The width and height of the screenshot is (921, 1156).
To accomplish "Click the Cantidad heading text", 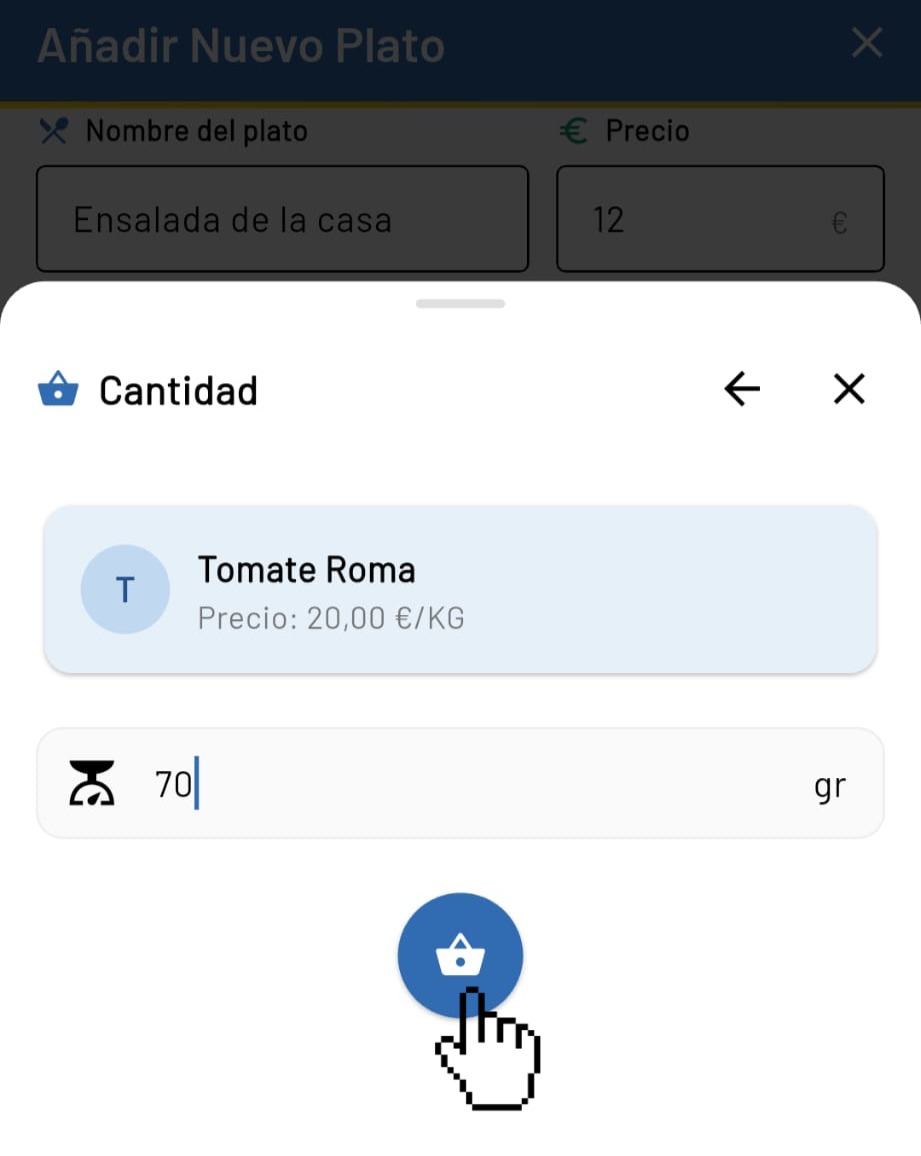I will click(178, 391).
